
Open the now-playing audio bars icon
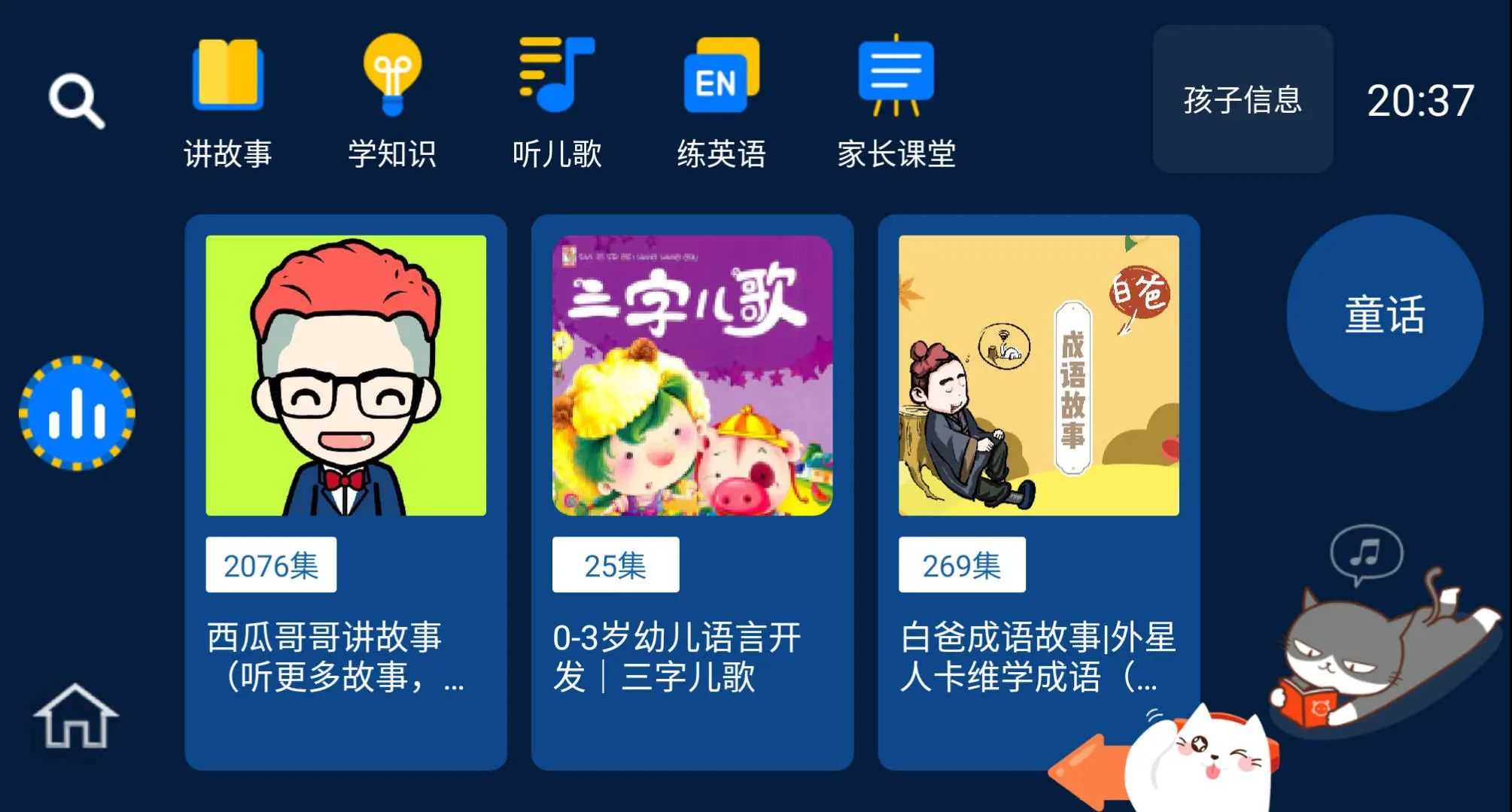click(77, 413)
